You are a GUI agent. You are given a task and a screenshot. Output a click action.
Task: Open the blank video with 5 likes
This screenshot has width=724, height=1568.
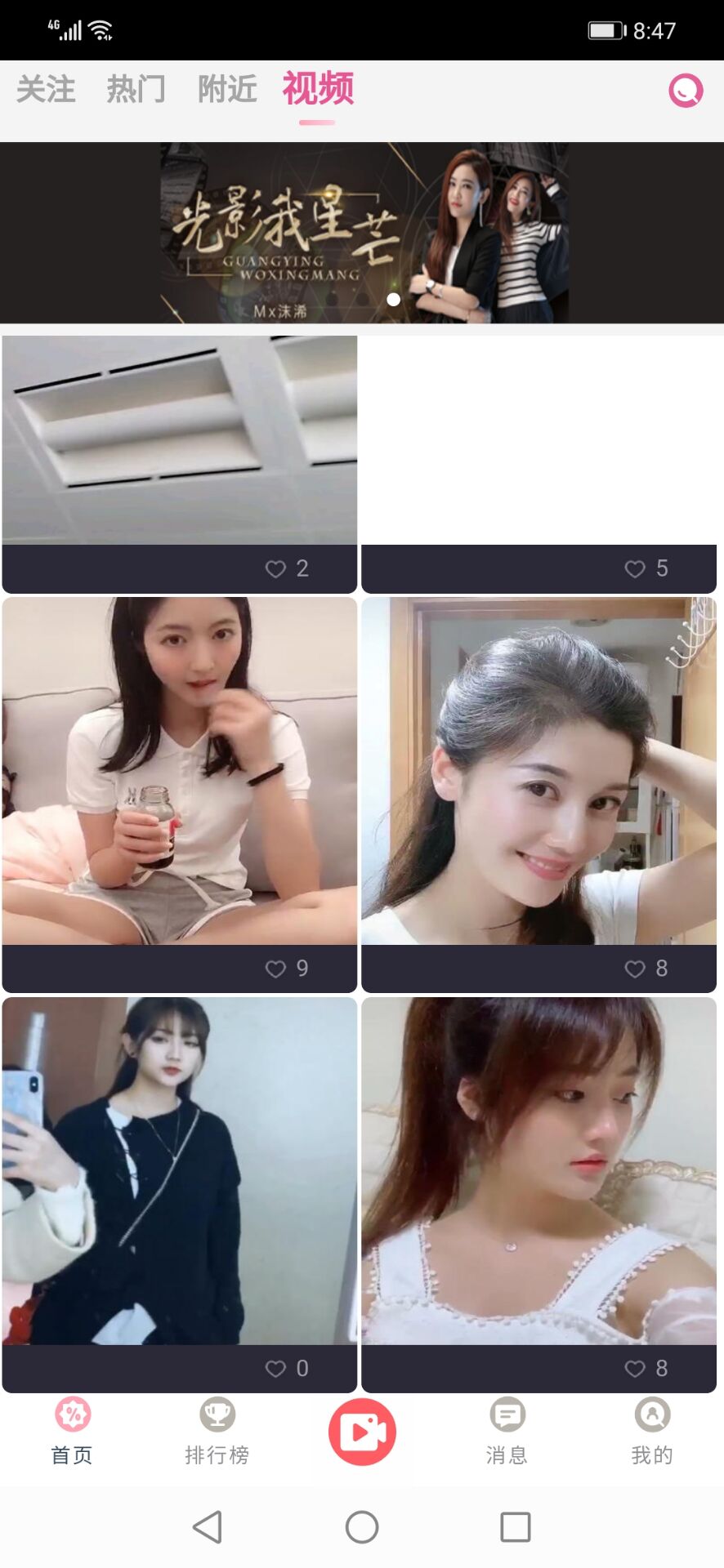tap(539, 441)
